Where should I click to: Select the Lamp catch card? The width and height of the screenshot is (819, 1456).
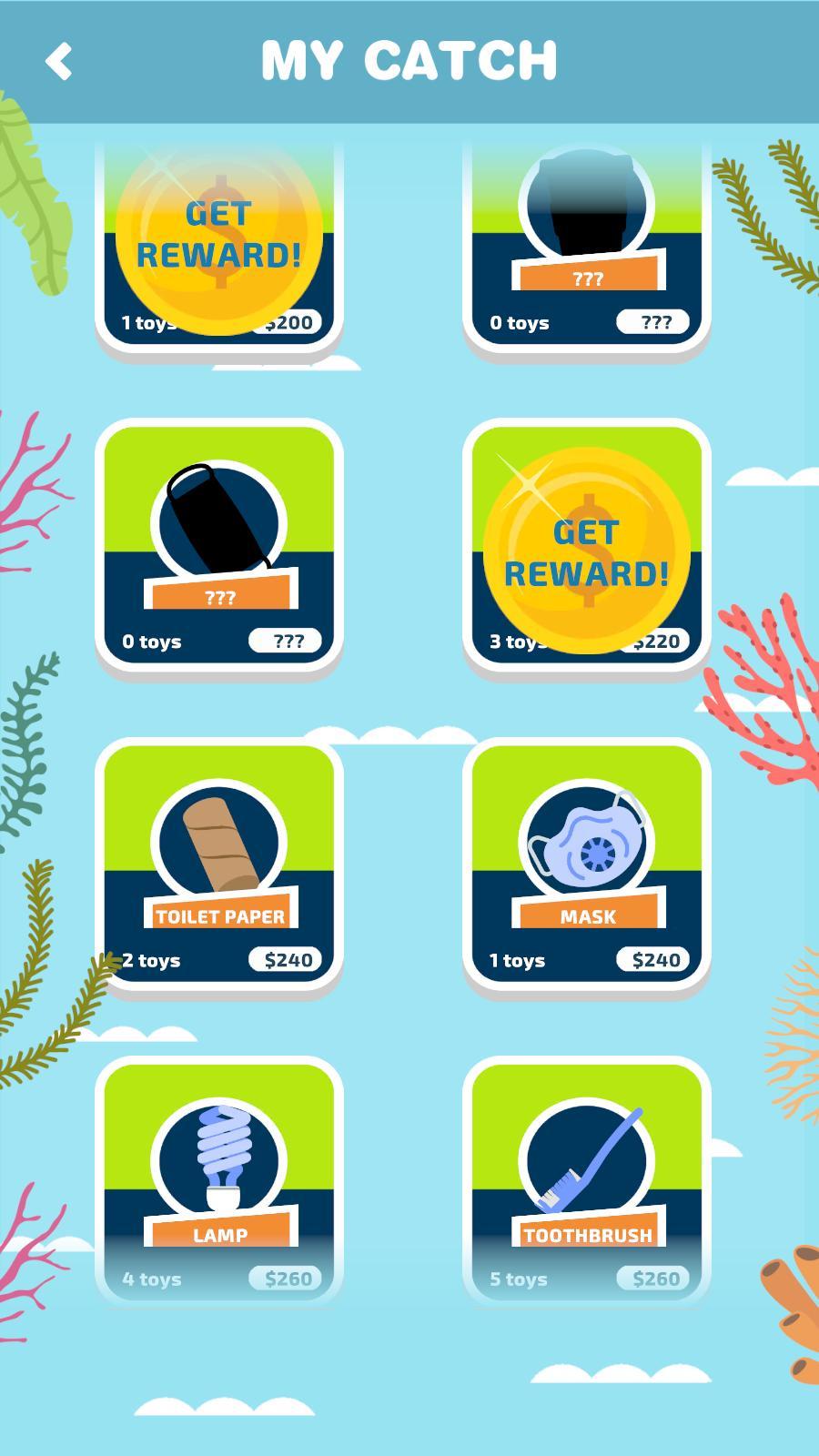click(219, 1182)
